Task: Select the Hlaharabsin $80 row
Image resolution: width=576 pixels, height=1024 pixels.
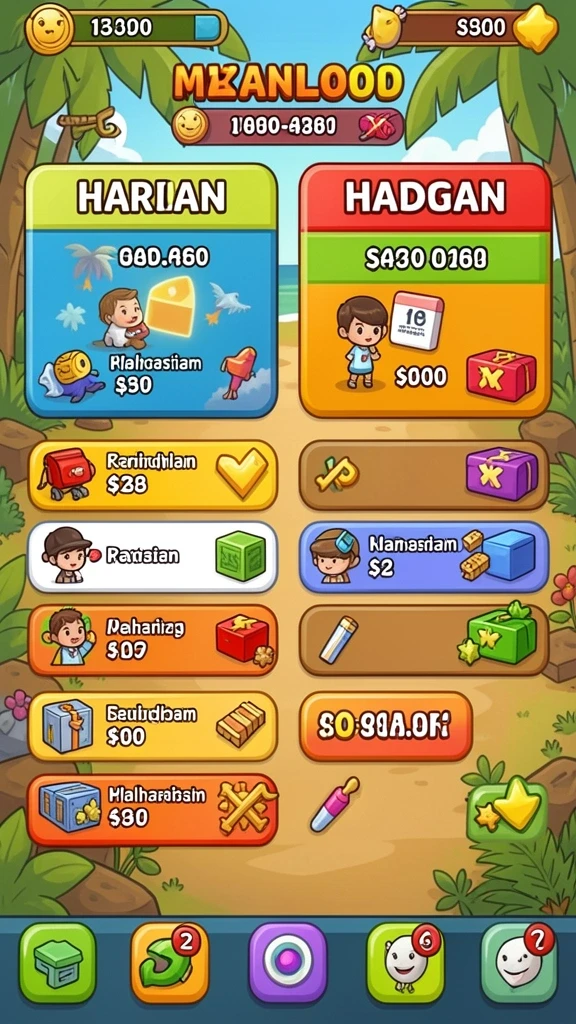Action: click(x=152, y=810)
